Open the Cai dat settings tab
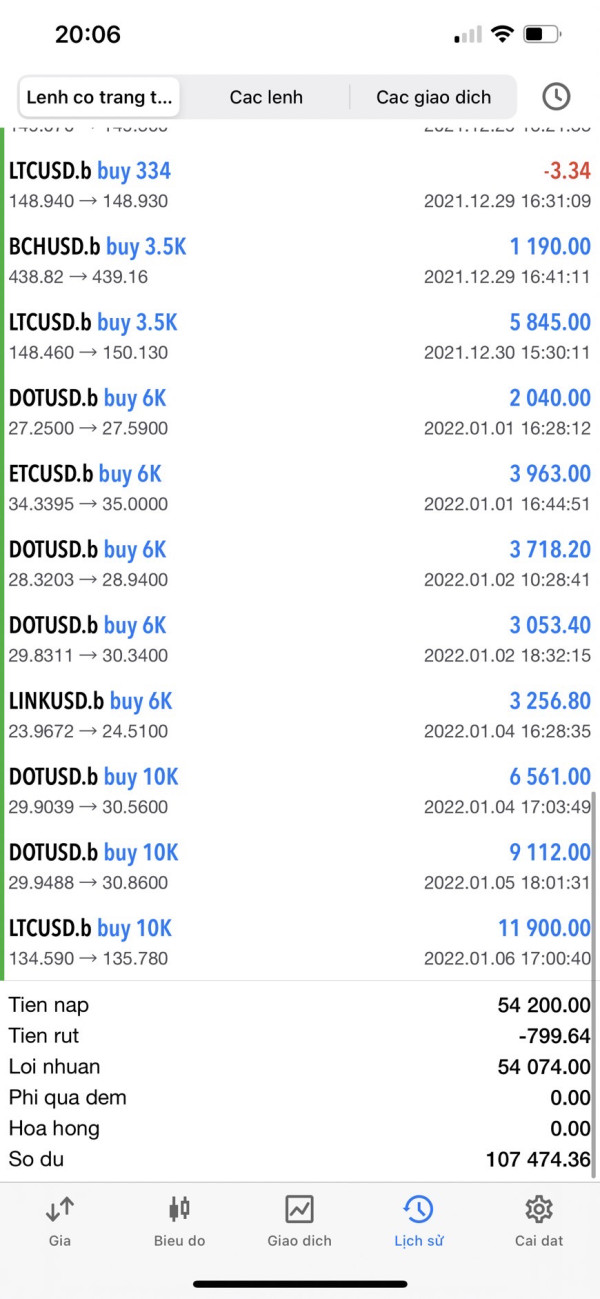The width and height of the screenshot is (600, 1299). tap(539, 1221)
